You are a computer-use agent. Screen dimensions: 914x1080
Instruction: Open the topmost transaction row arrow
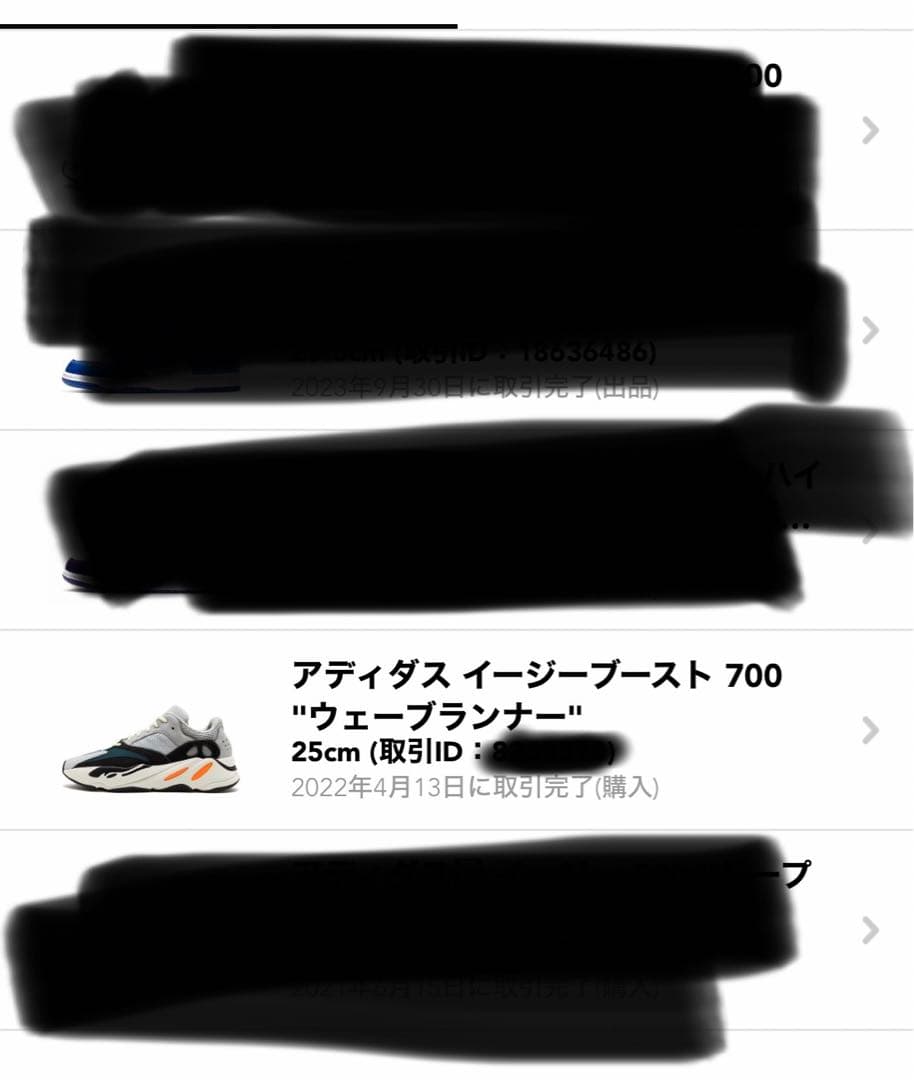[x=869, y=130]
